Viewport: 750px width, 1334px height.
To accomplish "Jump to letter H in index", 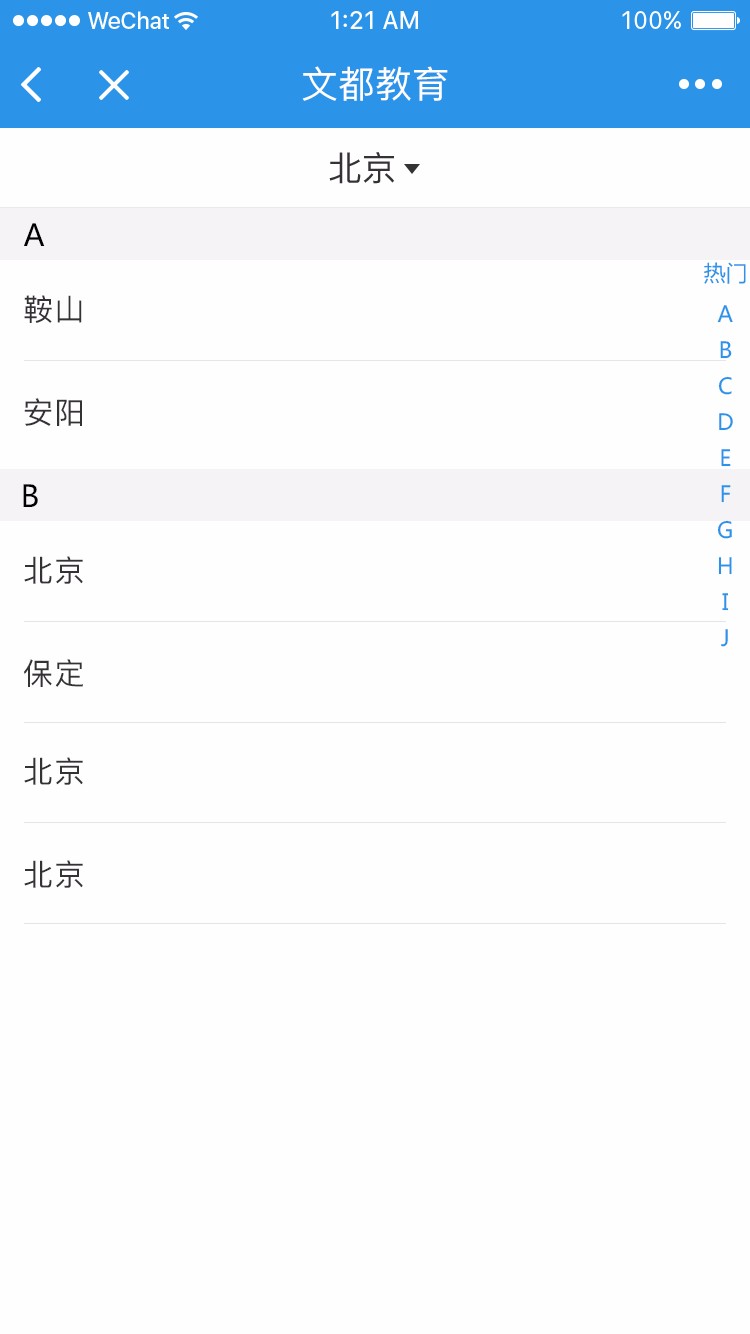I will (x=725, y=566).
